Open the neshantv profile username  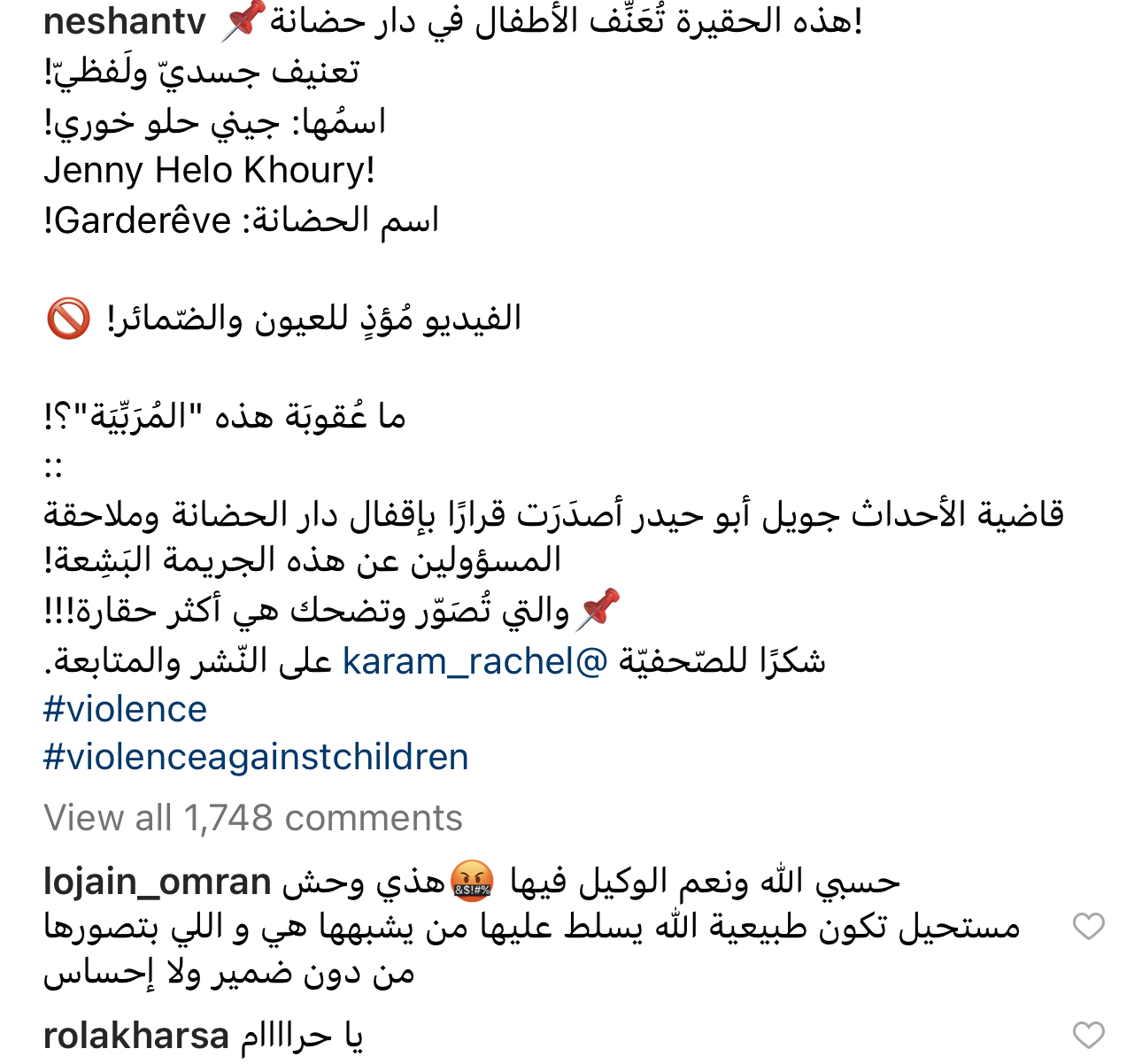(x=125, y=21)
